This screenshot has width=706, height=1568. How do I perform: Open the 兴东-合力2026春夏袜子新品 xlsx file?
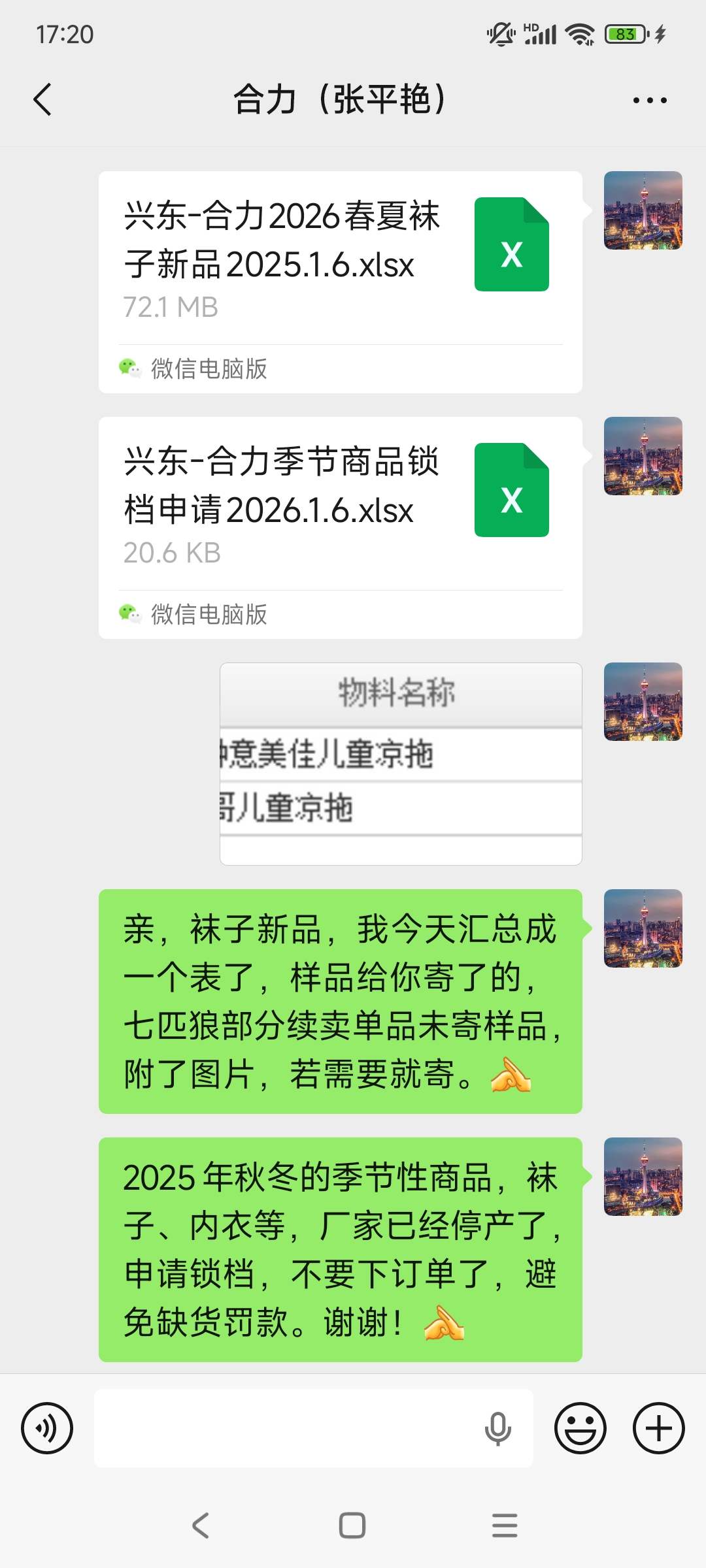(x=340, y=261)
